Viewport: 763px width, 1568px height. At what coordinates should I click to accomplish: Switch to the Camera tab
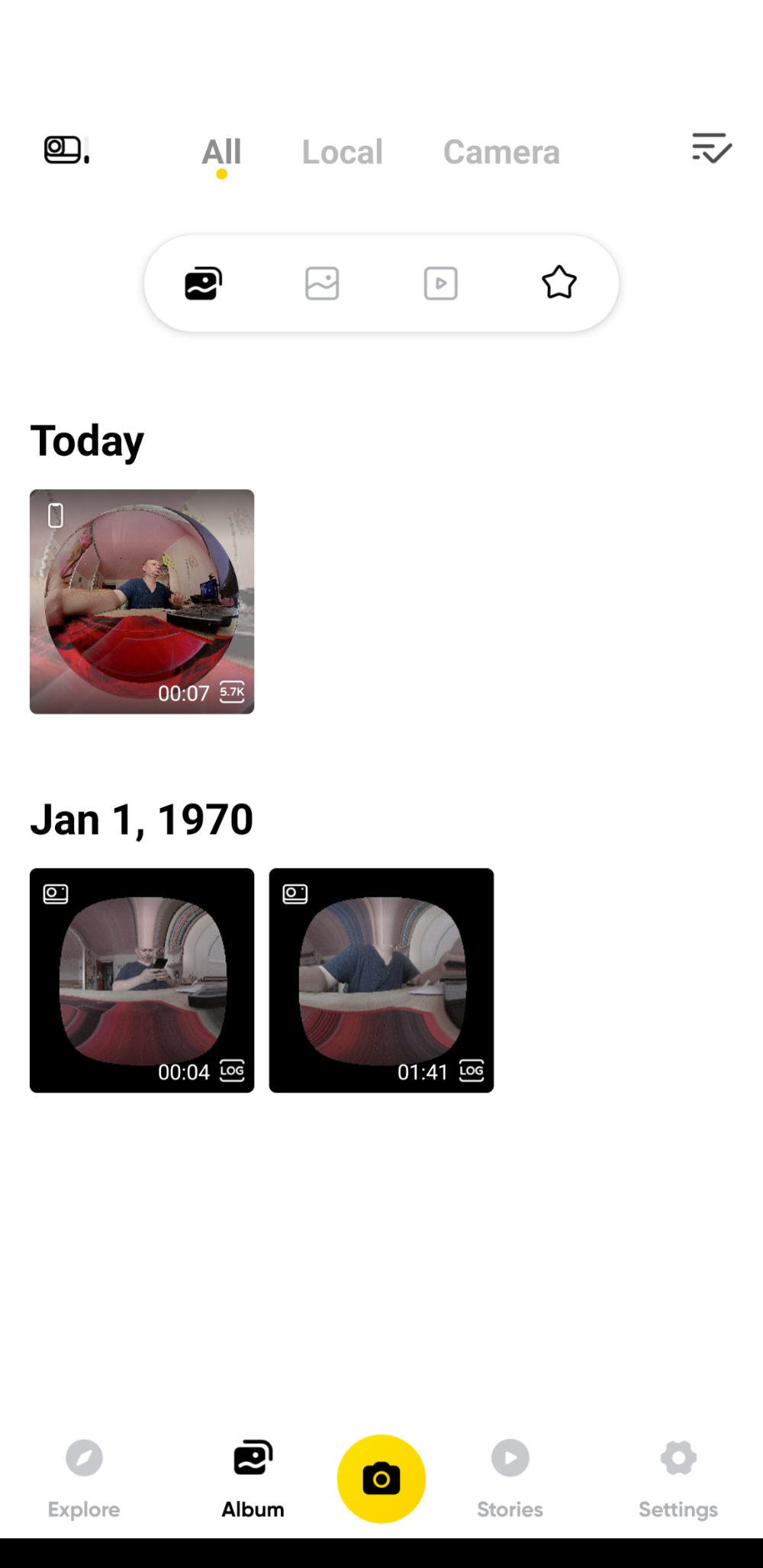click(501, 152)
